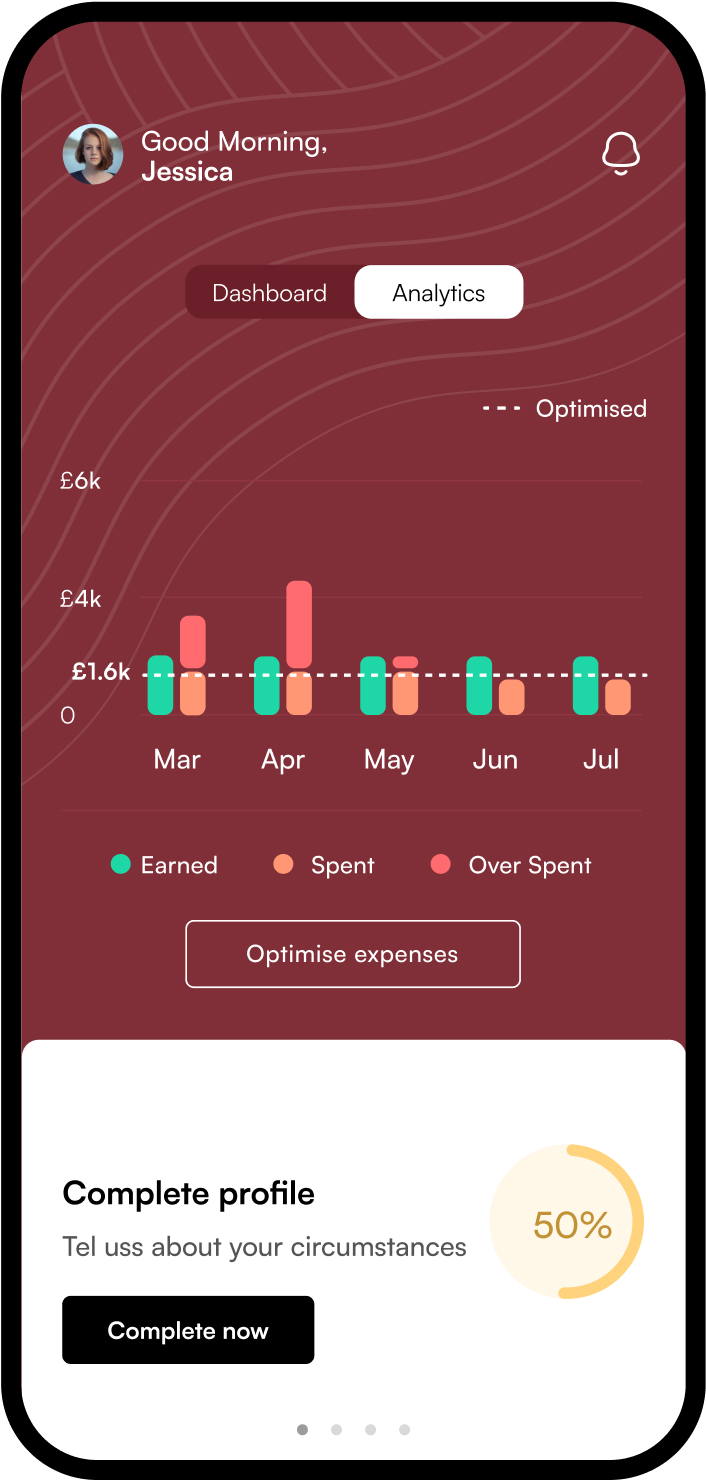The height and width of the screenshot is (1480, 706).
Task: Open Jessica's profile avatar
Action: [x=93, y=155]
